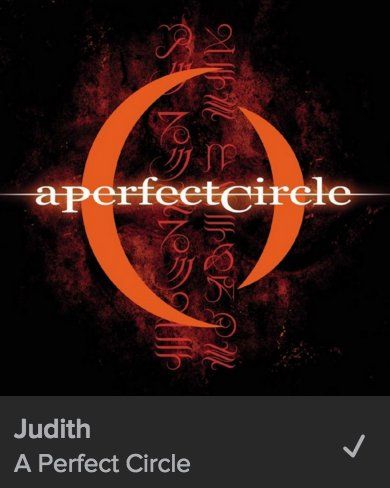Image resolution: width=390 pixels, height=488 pixels.
Task: Open the Judith album art tile
Action: coord(195,198)
